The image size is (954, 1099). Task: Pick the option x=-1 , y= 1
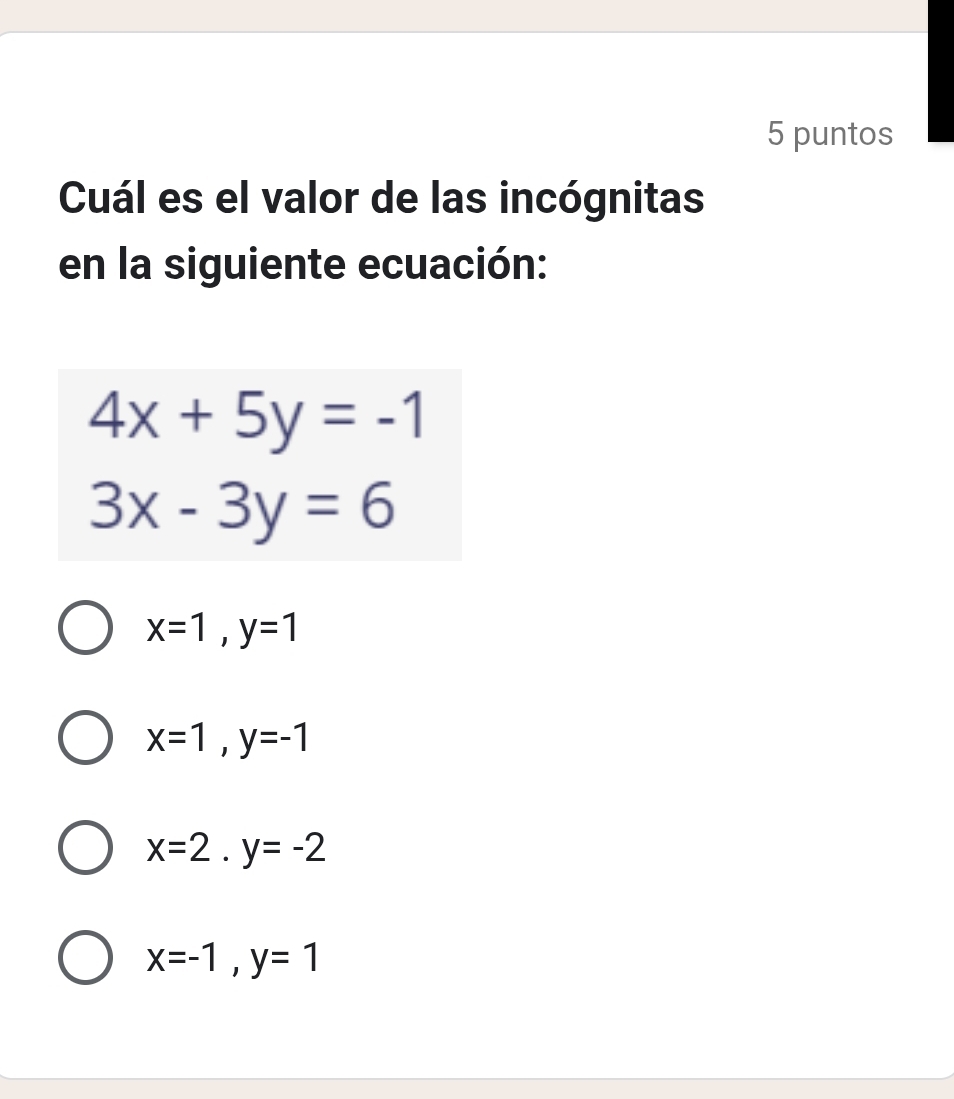86,960
